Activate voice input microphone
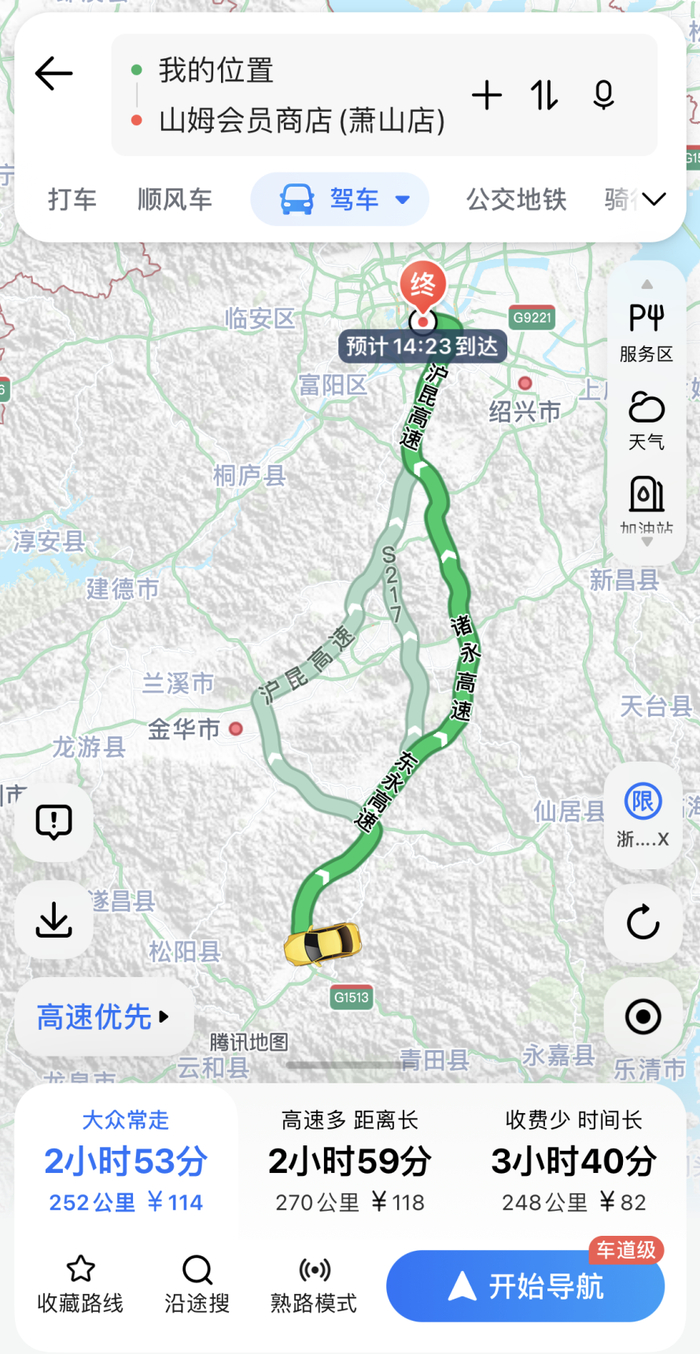 point(603,96)
